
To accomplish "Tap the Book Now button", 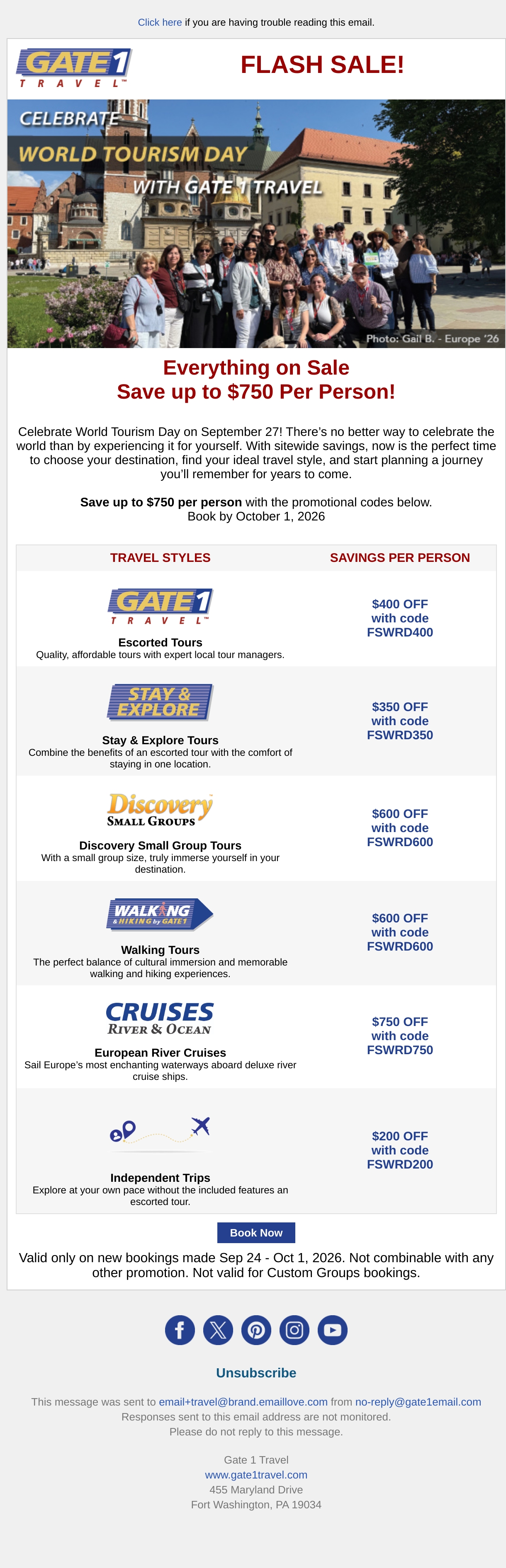I will click(x=256, y=1233).
